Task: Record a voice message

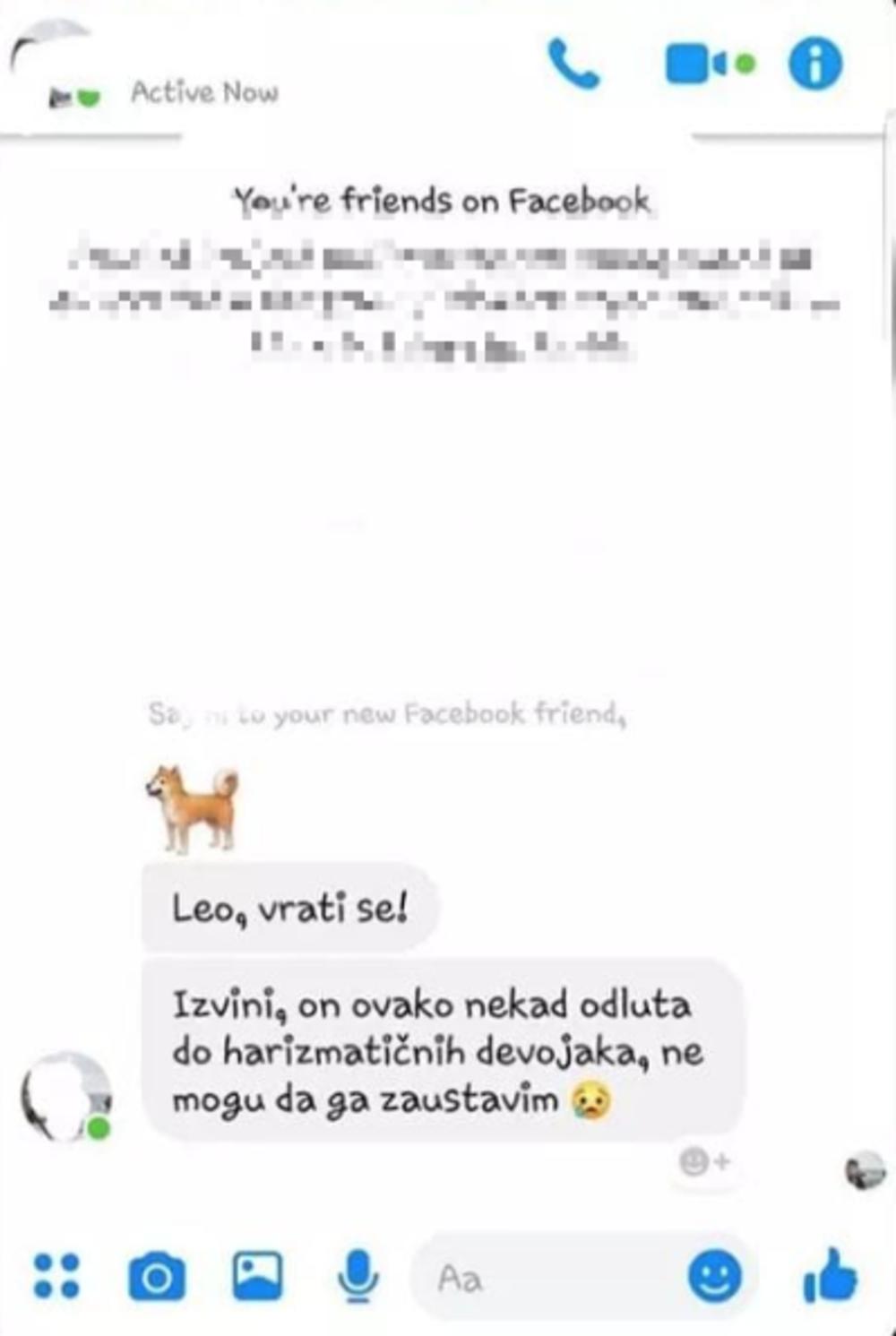Action: 358,1276
